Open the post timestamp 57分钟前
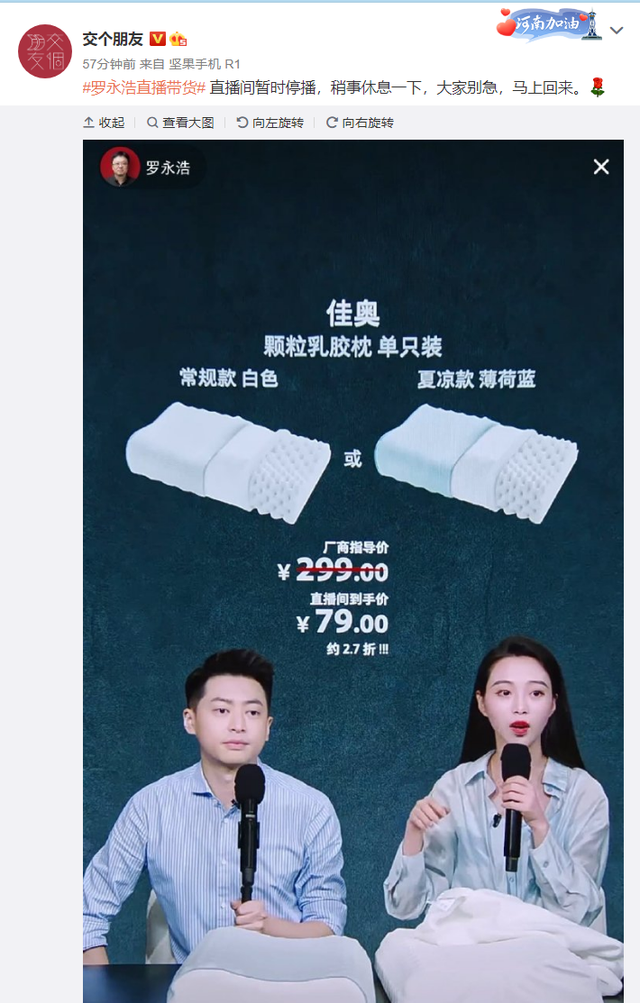Screen dimensions: 640x1003 click(109, 63)
